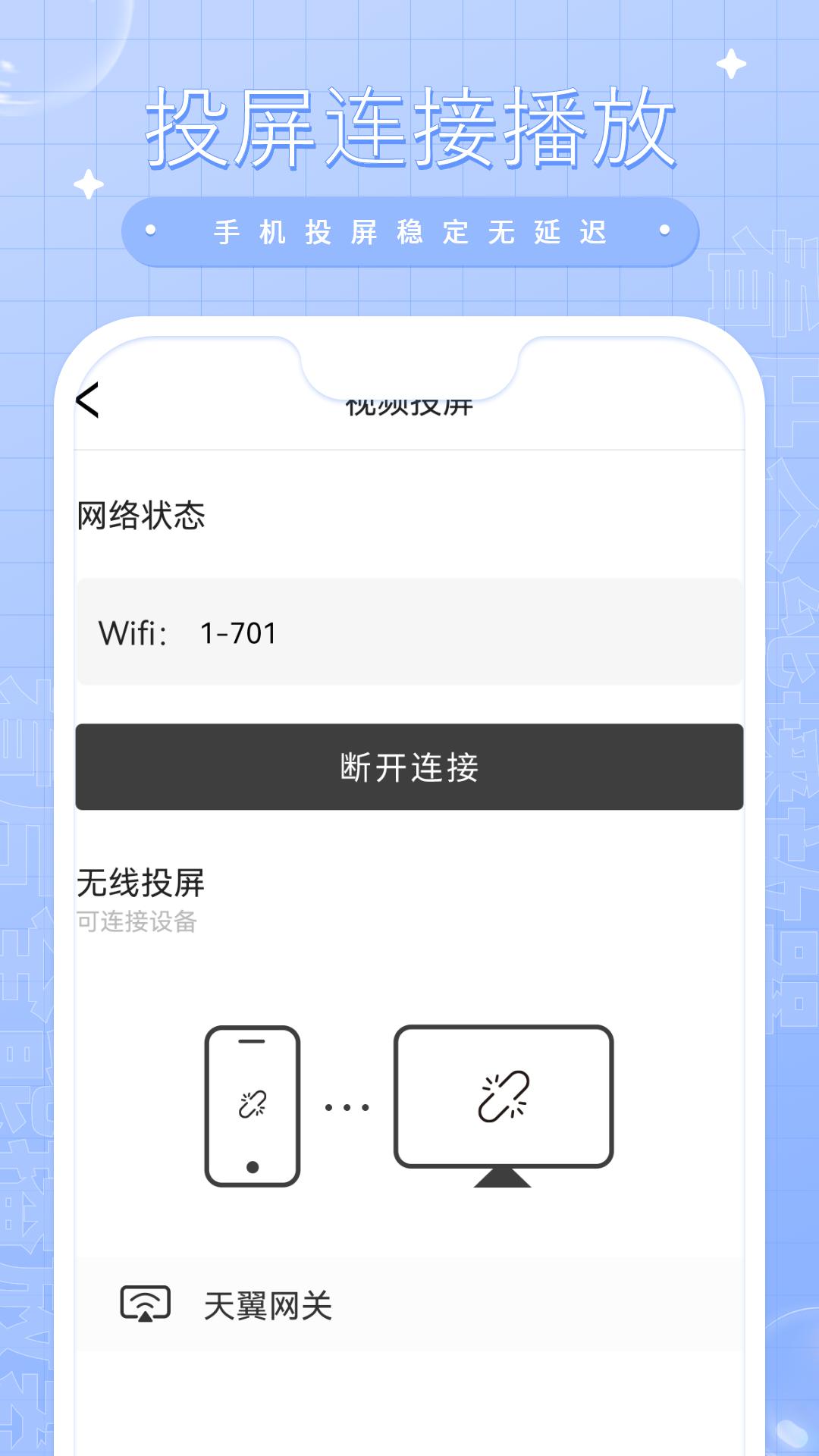Expand the 可连接设备 device list
The height and width of the screenshot is (1456, 819).
(139, 922)
